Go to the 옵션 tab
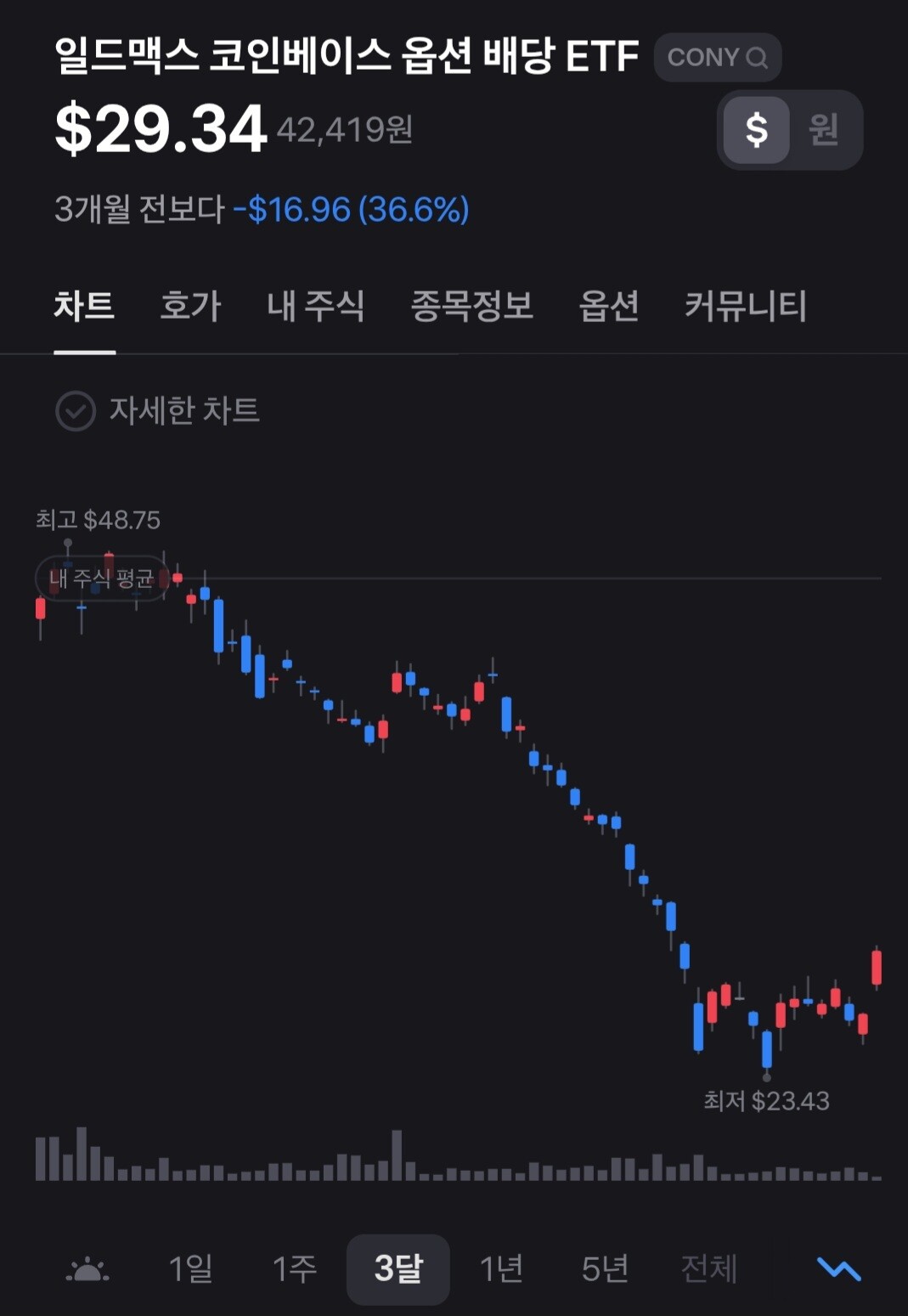The height and width of the screenshot is (1316, 908). click(608, 306)
